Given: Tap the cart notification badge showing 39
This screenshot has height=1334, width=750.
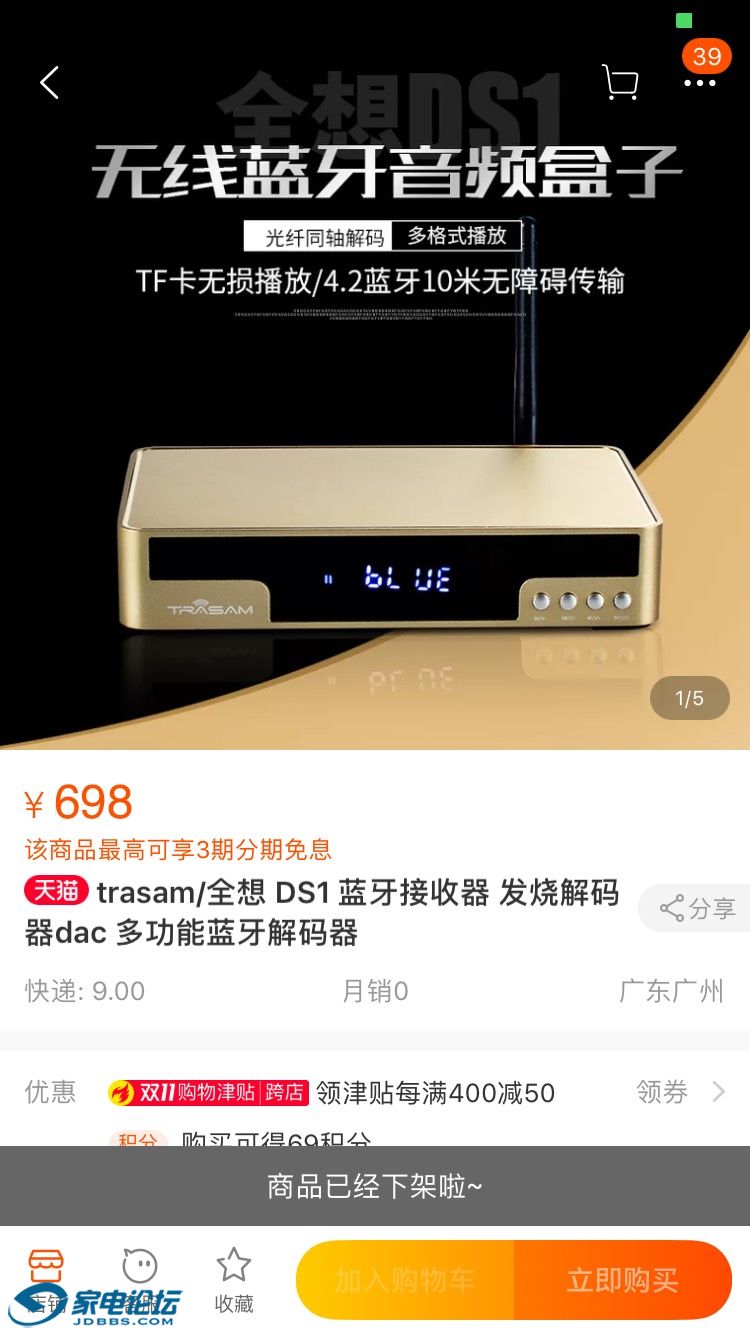Looking at the screenshot, I should [x=706, y=57].
